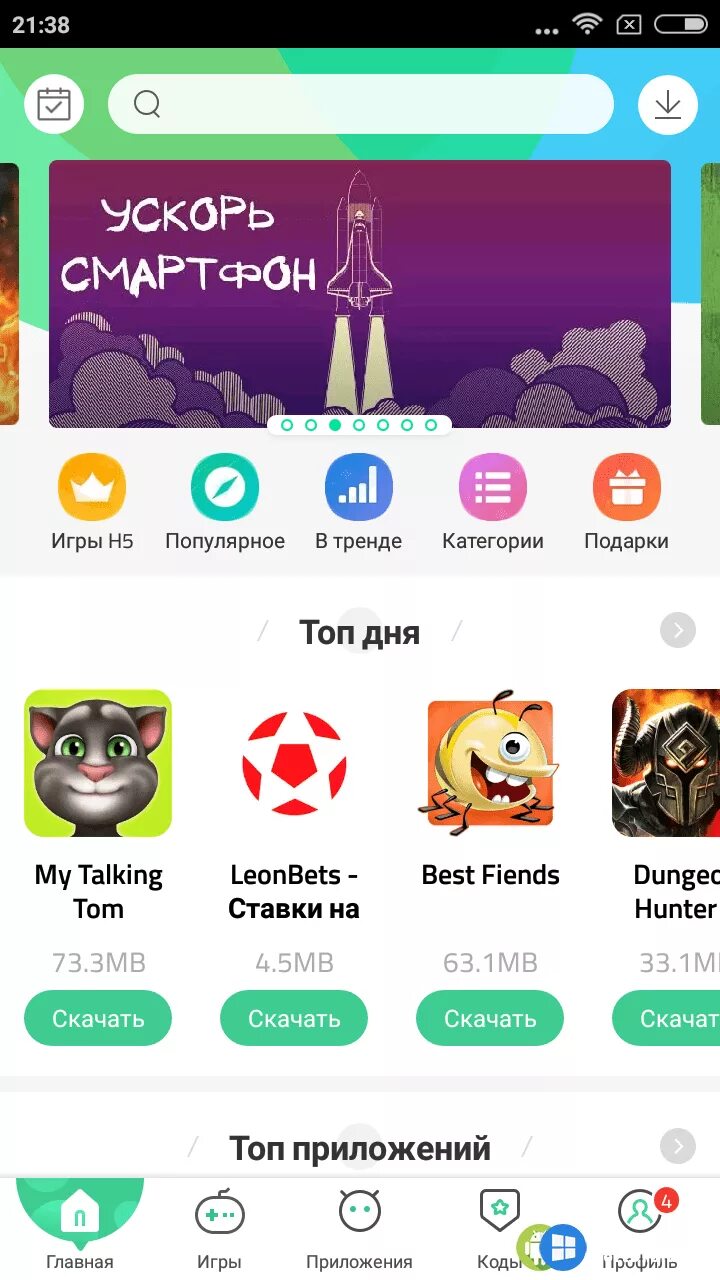The image size is (720, 1280).
Task: Open the Профиль tab
Action: coord(640,1229)
